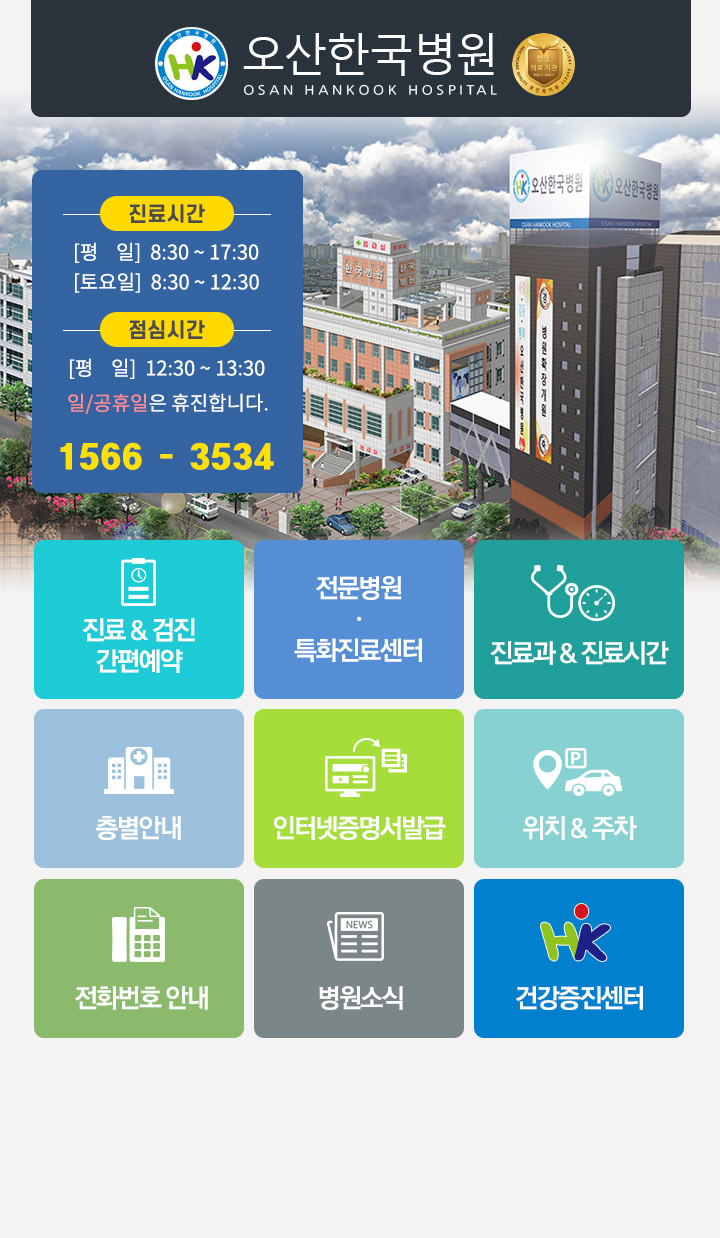Open 위치 & 주차 information
The height and width of the screenshot is (1238, 720).
(579, 788)
